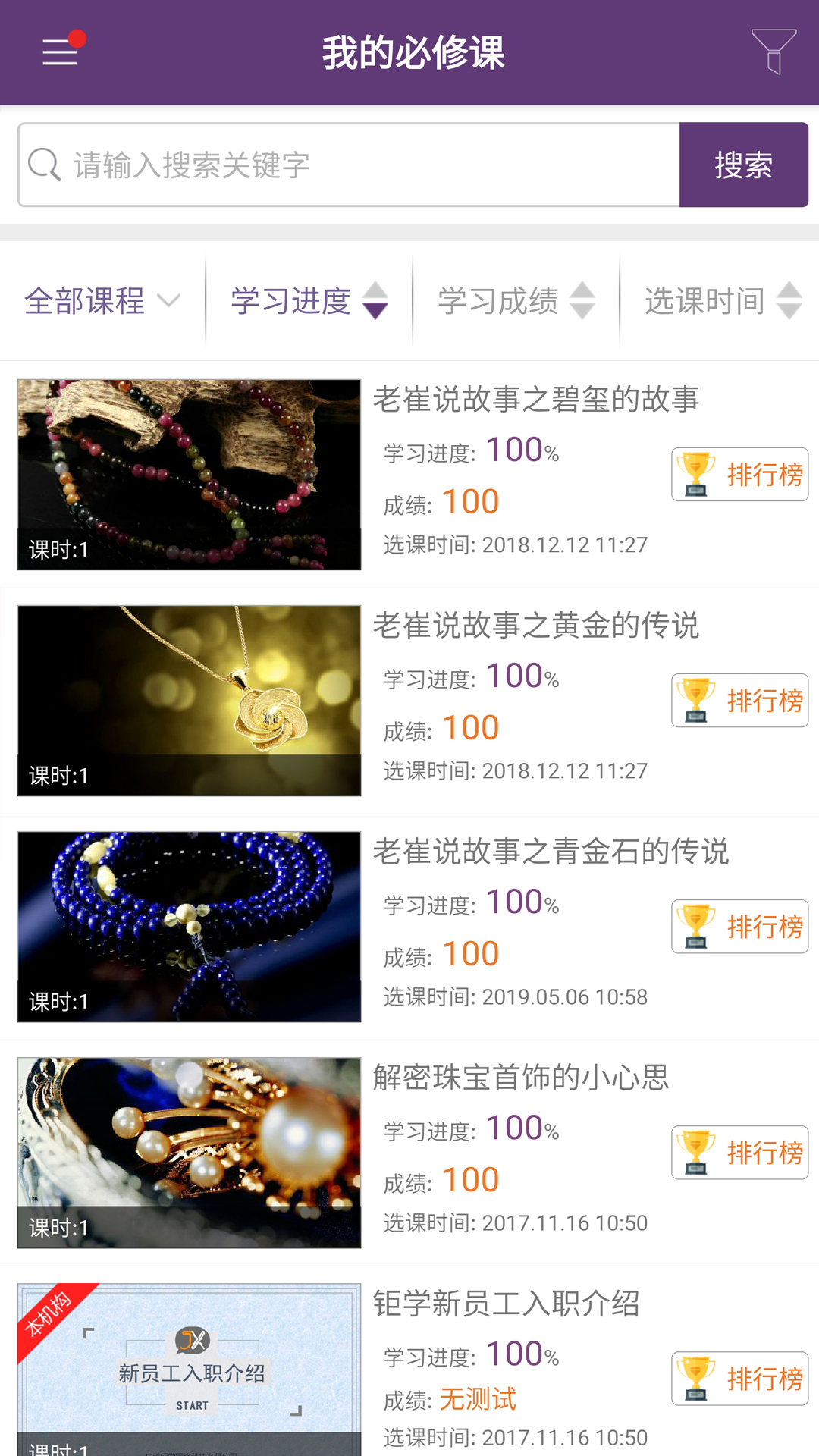This screenshot has width=819, height=1456.
Task: Open course 解密珠宝首饰的小心思
Action: coord(521,1078)
